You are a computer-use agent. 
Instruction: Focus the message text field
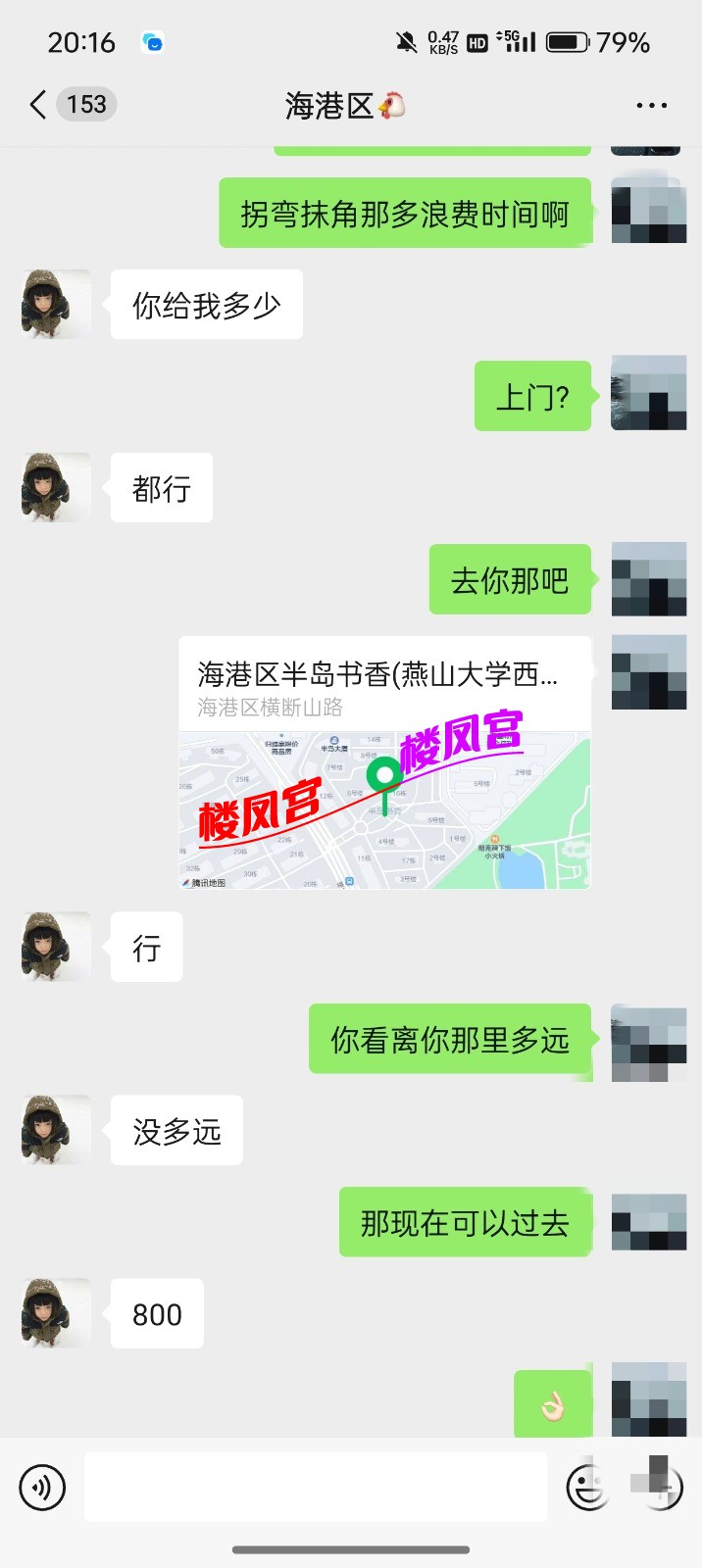[316, 1487]
